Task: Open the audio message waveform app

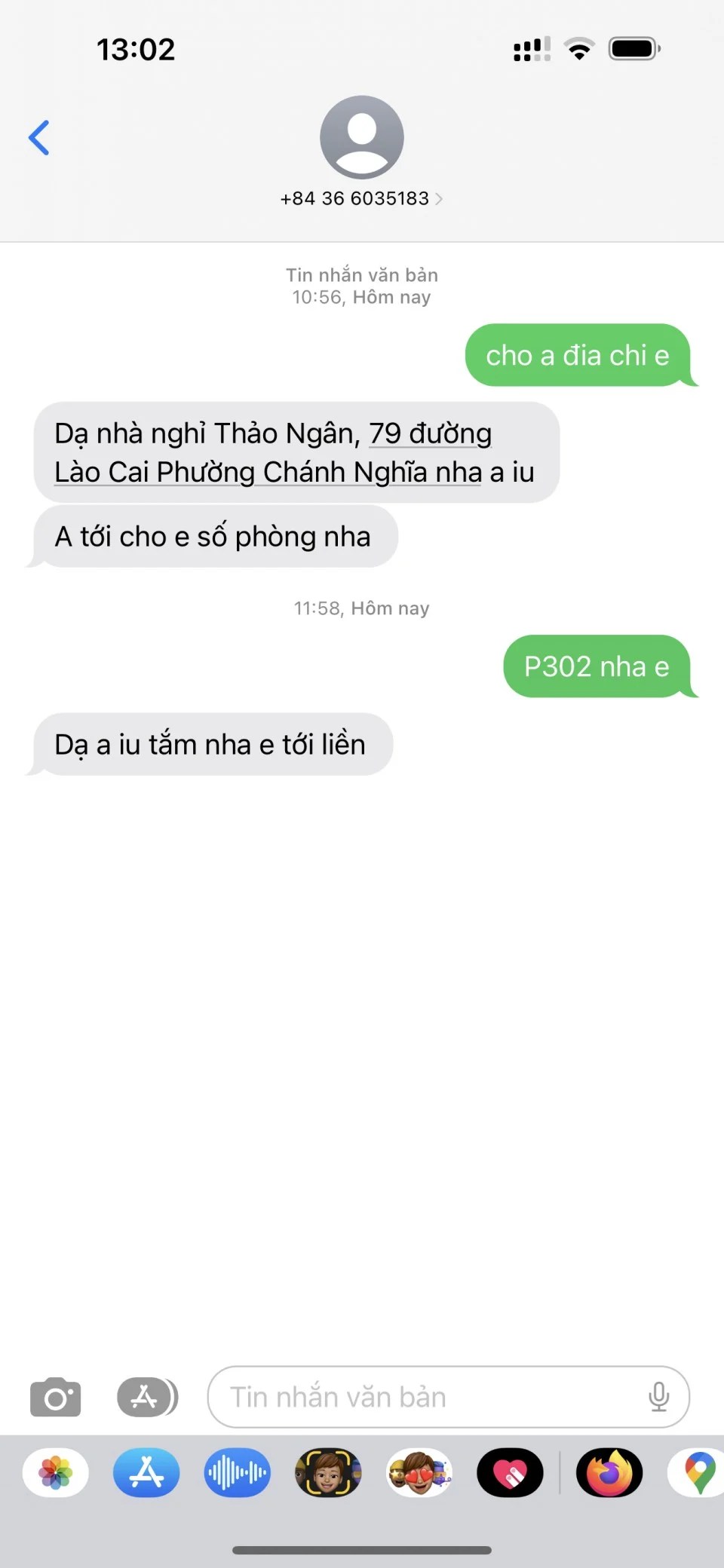Action: 237,1473
